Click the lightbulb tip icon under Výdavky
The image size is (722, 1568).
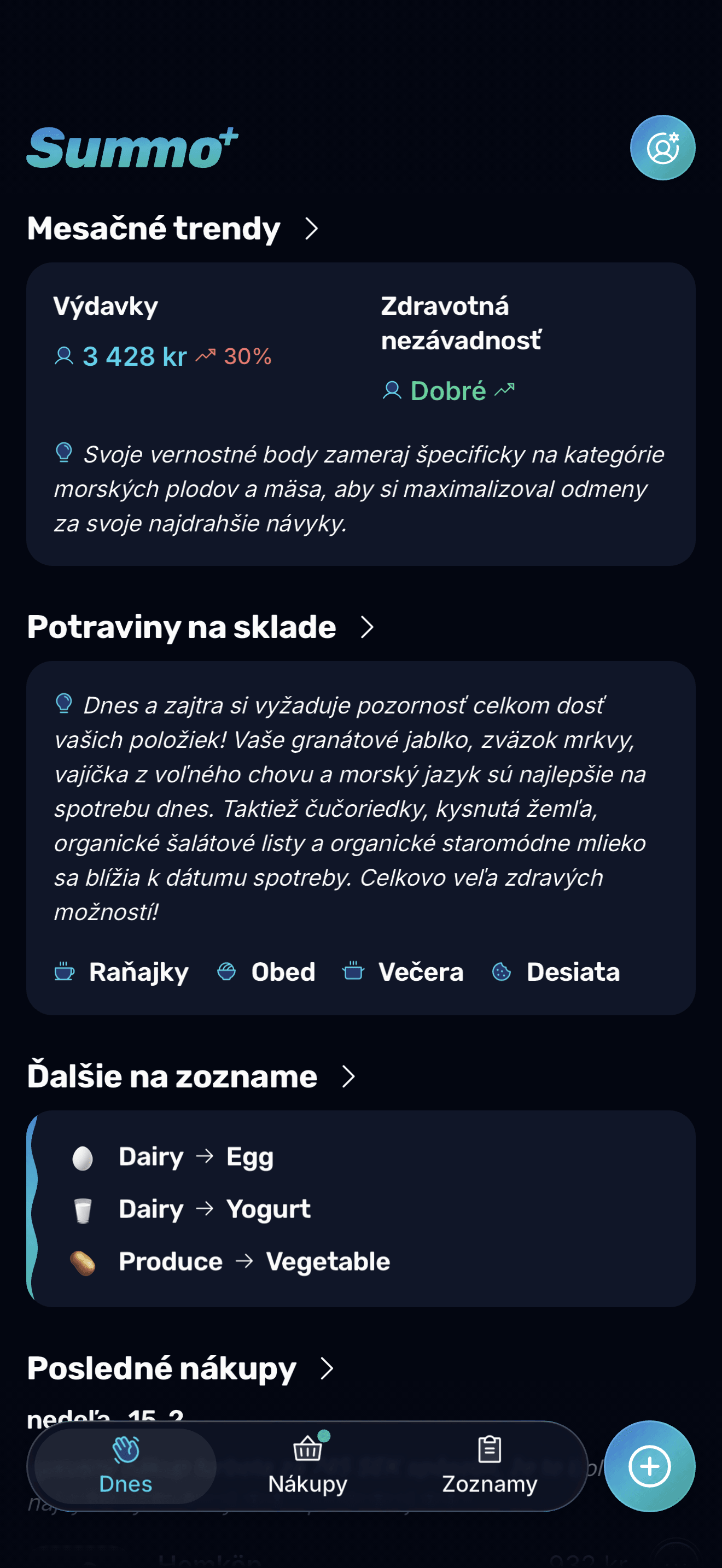[x=63, y=453]
